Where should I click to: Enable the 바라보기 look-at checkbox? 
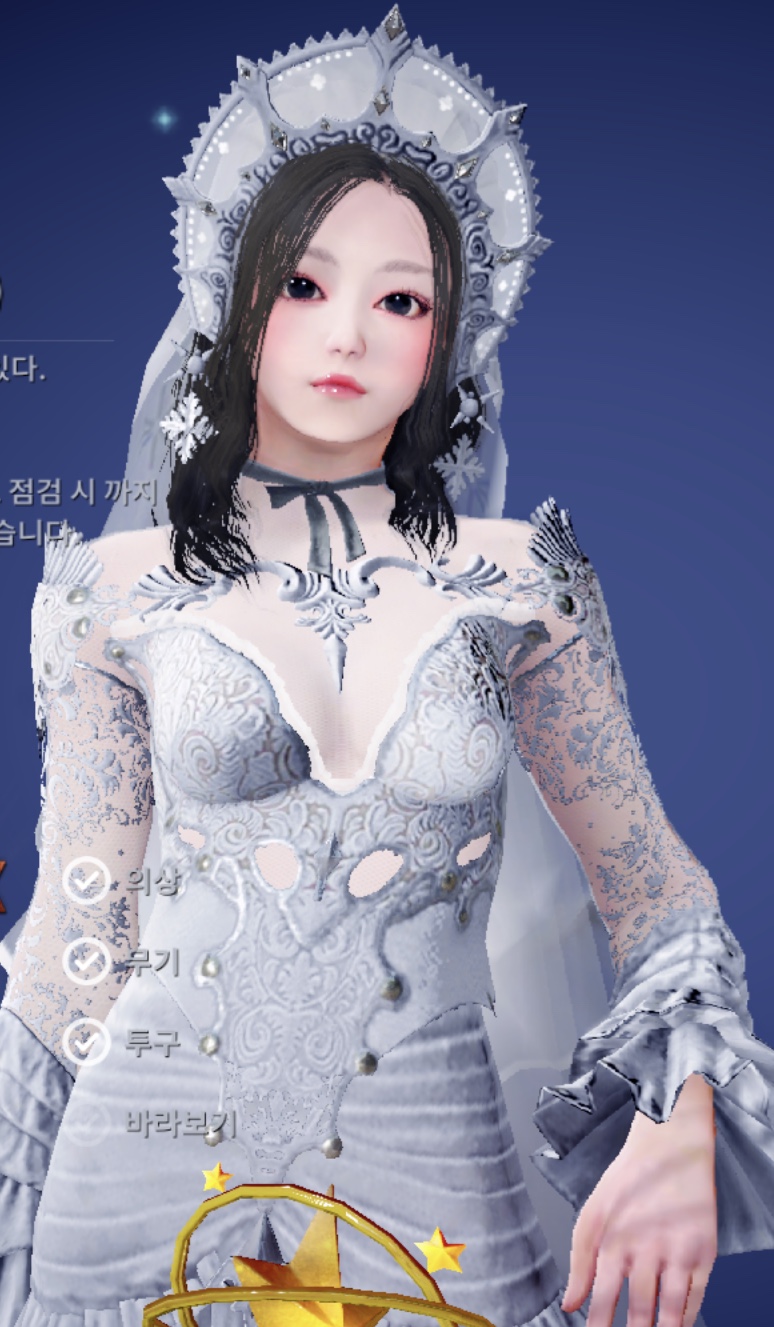pyautogui.click(x=88, y=1122)
